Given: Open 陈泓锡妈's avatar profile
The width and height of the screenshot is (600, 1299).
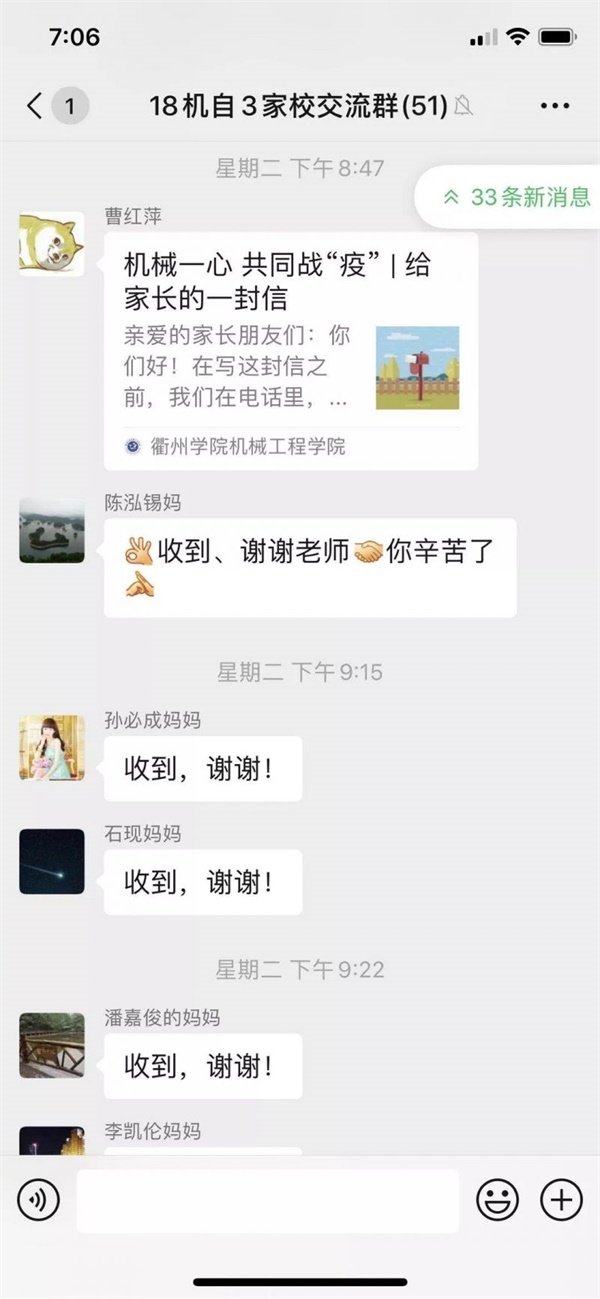Looking at the screenshot, I should pyautogui.click(x=52, y=530).
